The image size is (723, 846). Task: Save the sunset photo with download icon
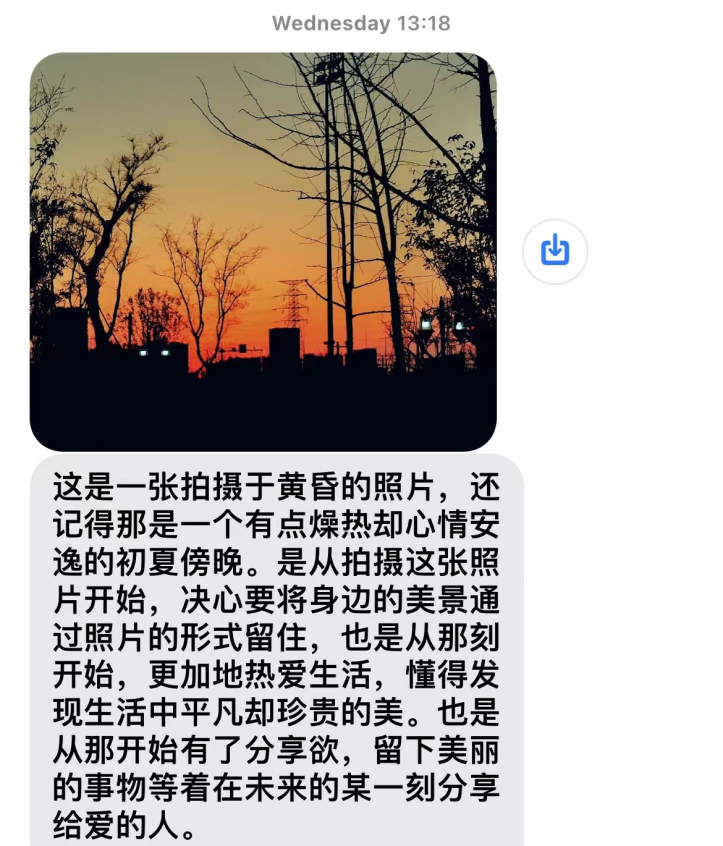[555, 250]
